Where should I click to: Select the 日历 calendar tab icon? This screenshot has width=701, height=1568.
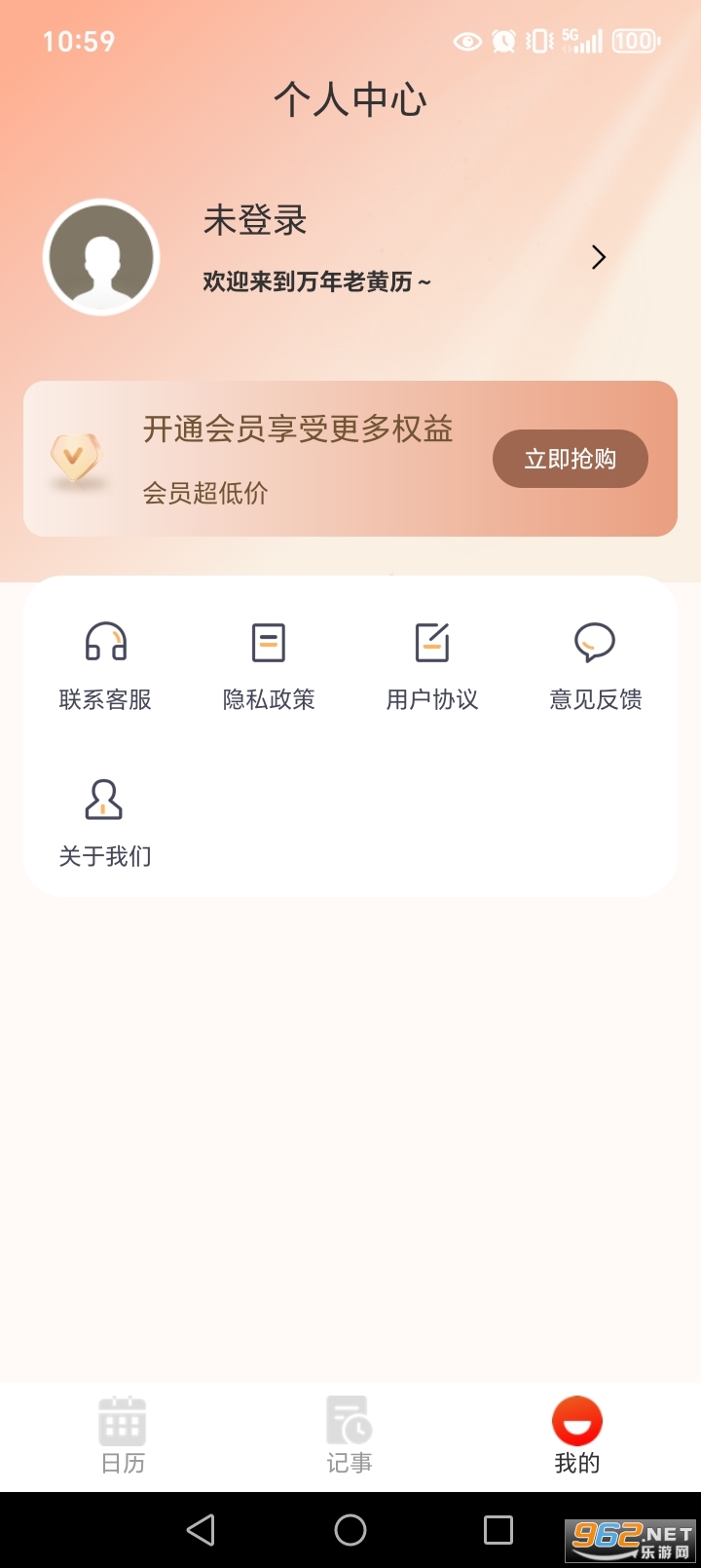click(x=121, y=1424)
